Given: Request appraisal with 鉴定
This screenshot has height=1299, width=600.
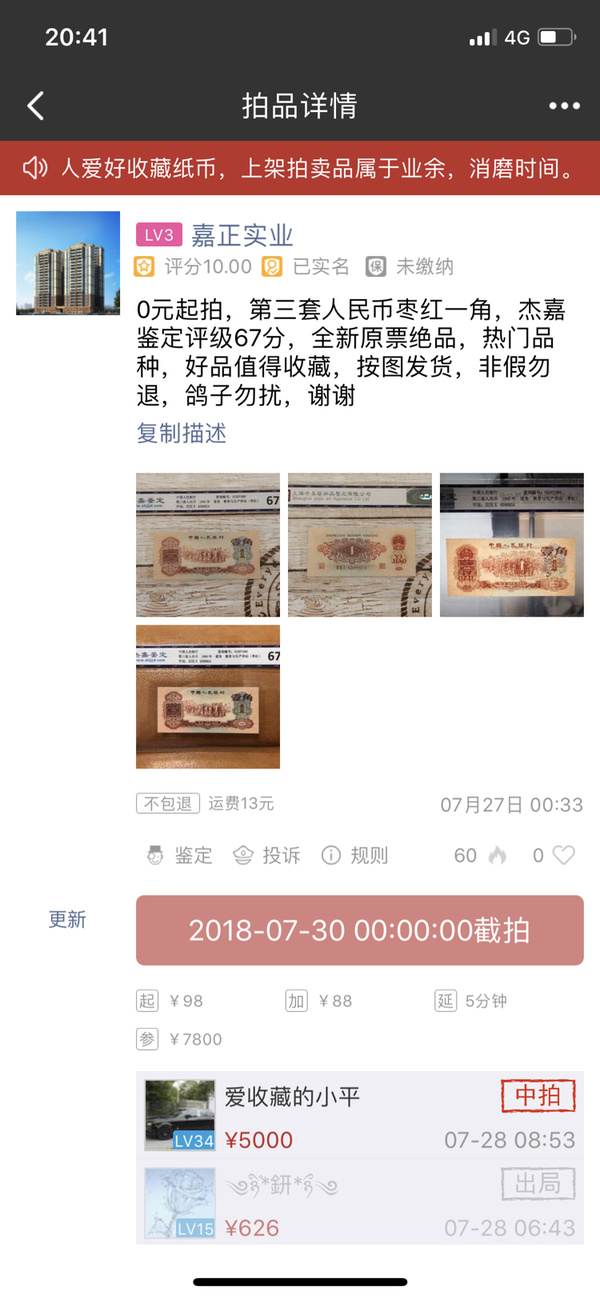Looking at the screenshot, I should pos(180,855).
